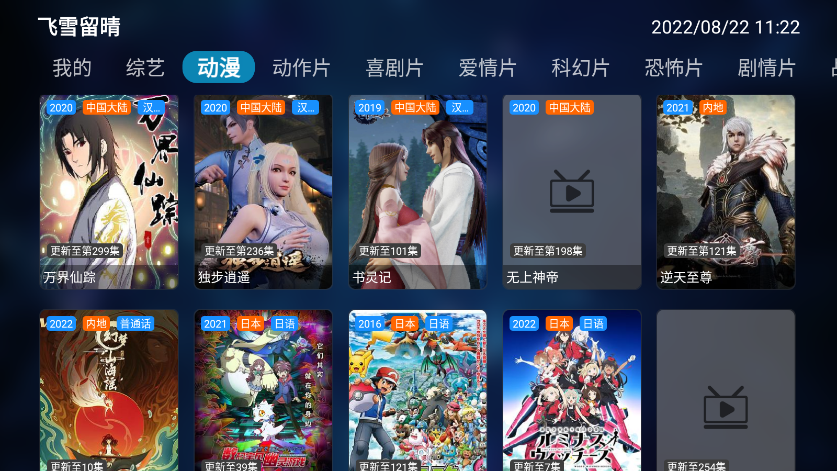Open the 科幻片 tab
The image size is (837, 471).
580,68
